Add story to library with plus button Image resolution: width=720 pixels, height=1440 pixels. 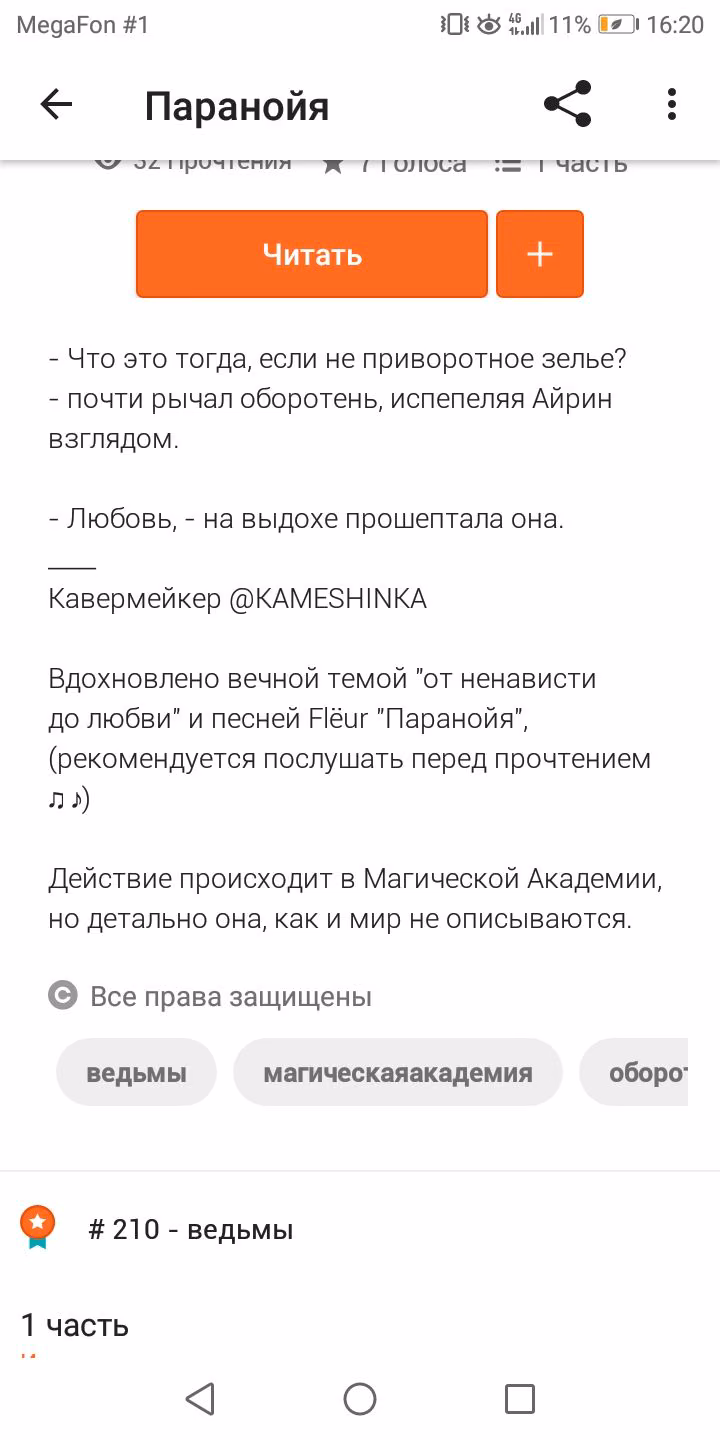coord(540,254)
